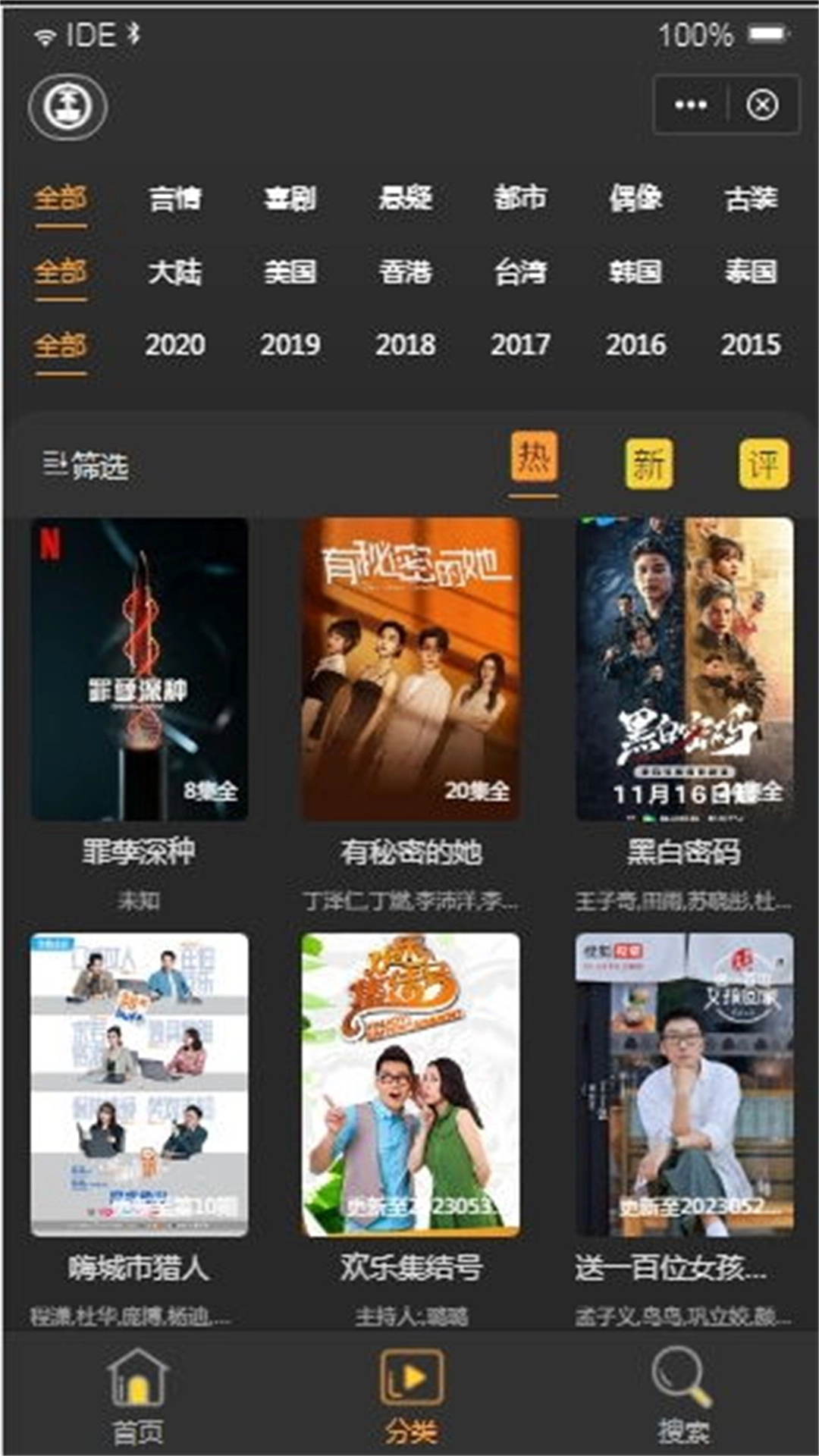Switch to the 分类 bottom tab

(x=409, y=1388)
